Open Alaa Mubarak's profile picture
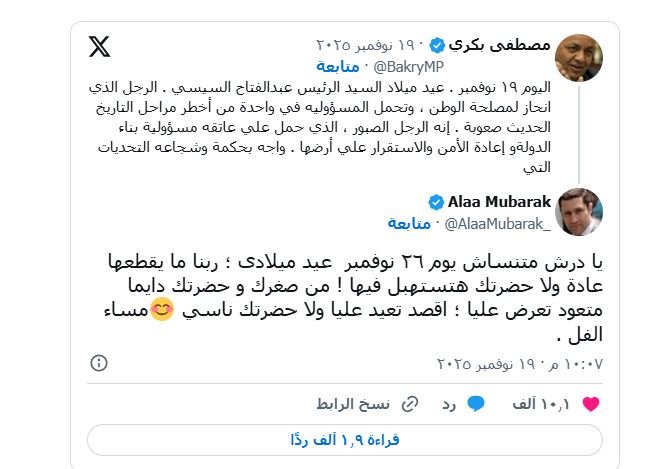The width and height of the screenshot is (655, 469). [x=577, y=211]
